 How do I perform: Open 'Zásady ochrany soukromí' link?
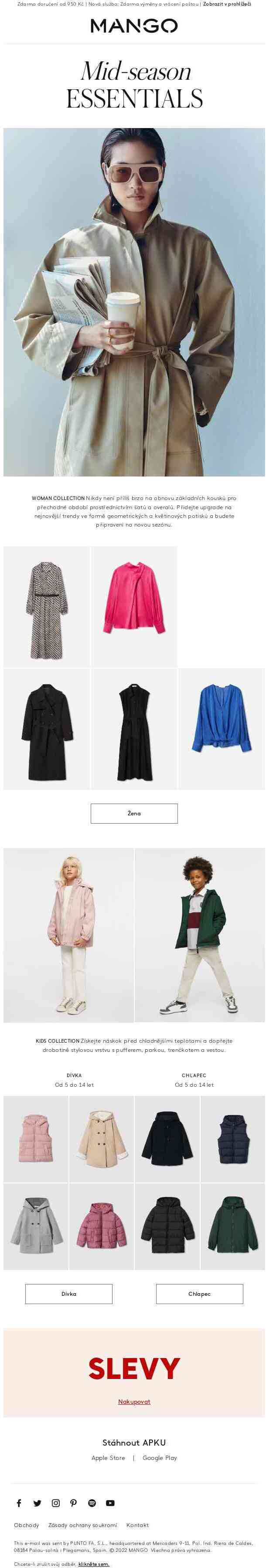coord(82,1525)
